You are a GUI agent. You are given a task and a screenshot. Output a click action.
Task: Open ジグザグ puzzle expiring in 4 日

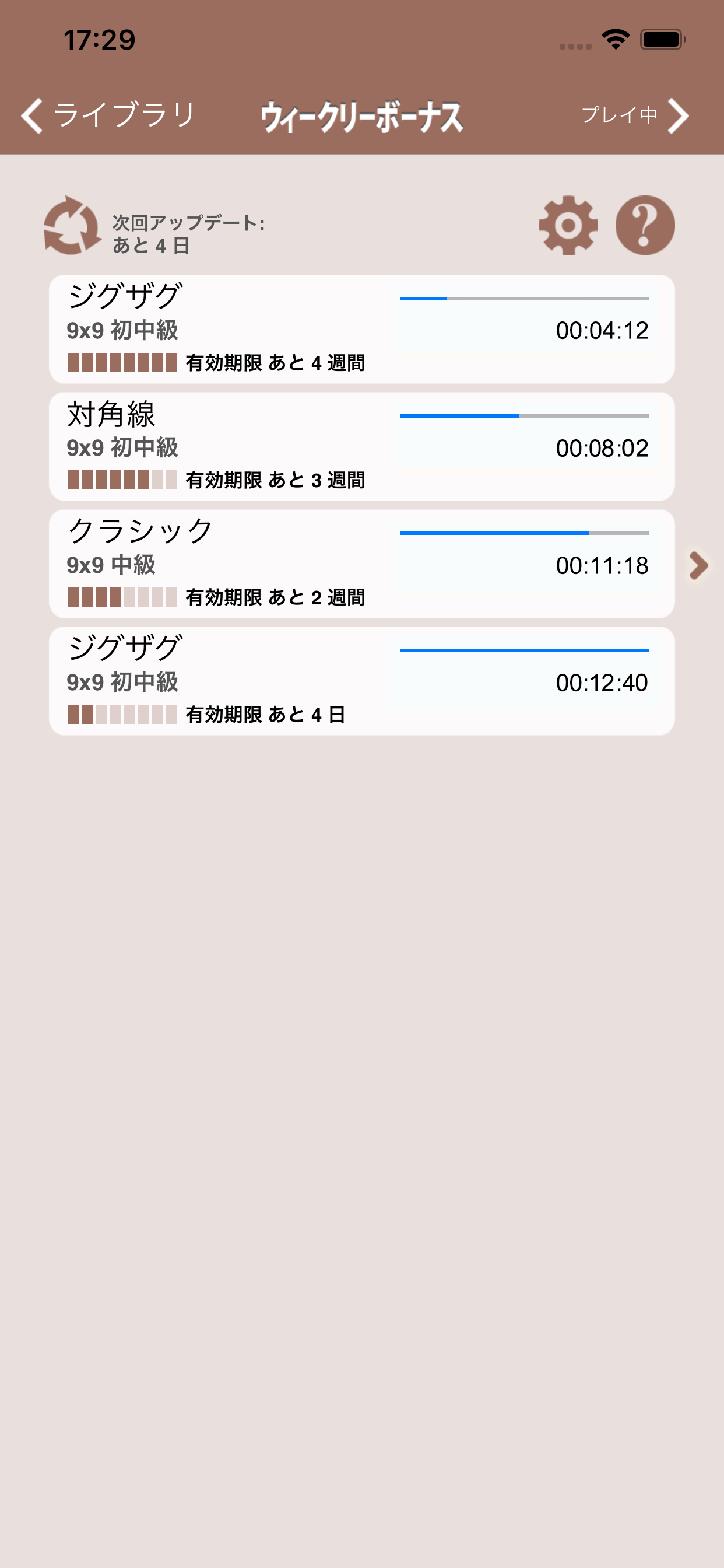361,681
